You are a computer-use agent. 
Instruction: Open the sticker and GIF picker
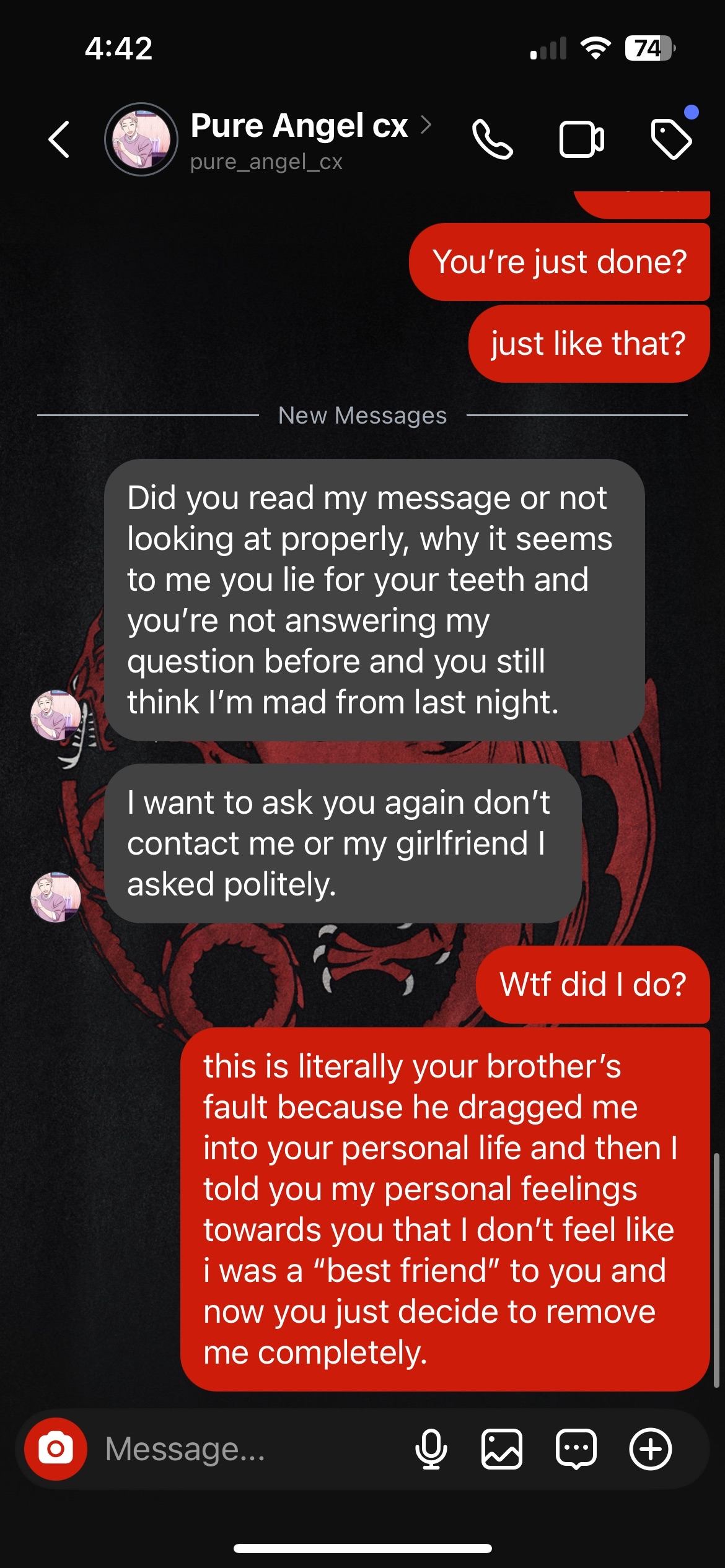point(576,1449)
